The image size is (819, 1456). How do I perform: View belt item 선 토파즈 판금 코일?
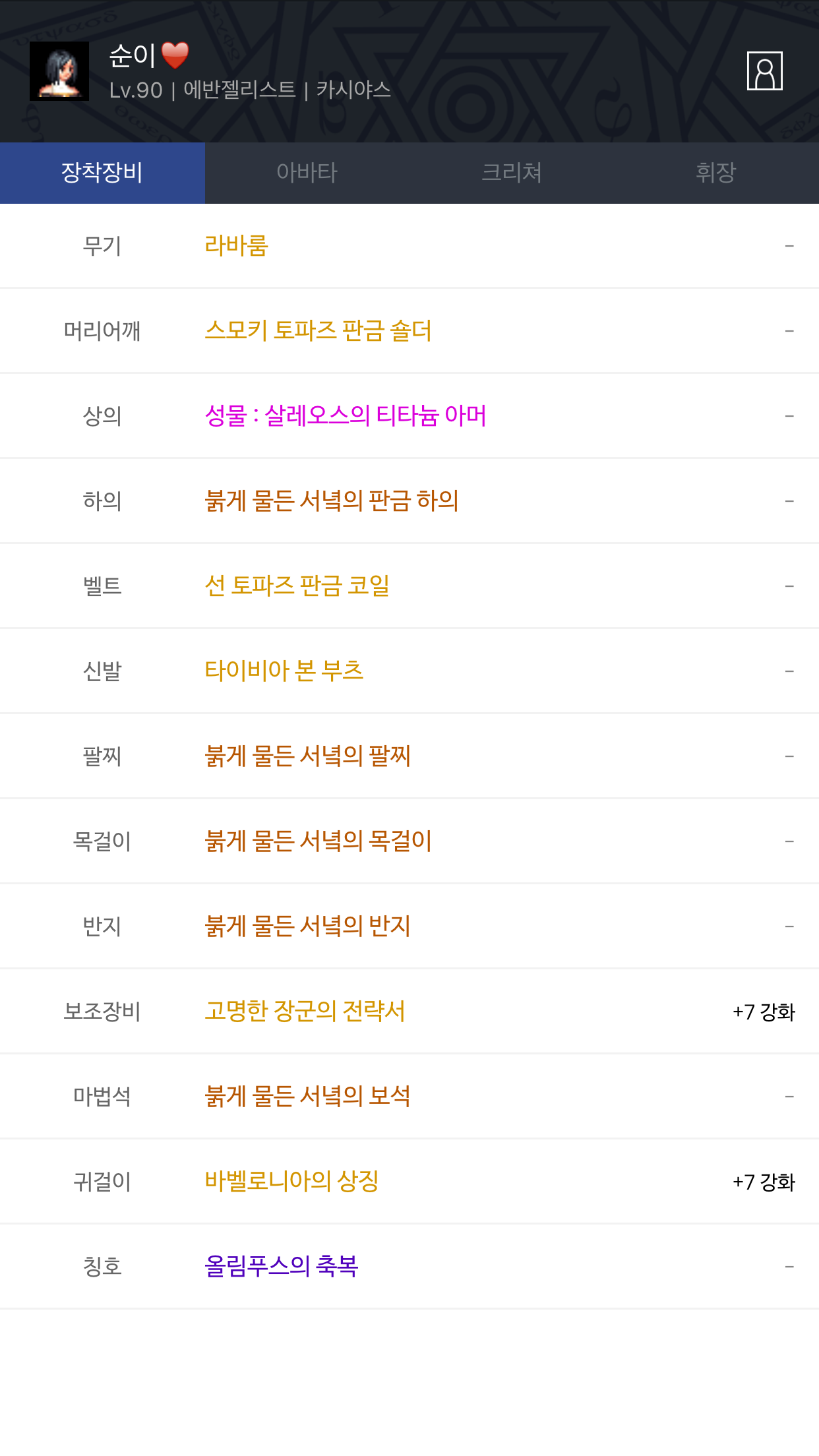[x=297, y=586]
